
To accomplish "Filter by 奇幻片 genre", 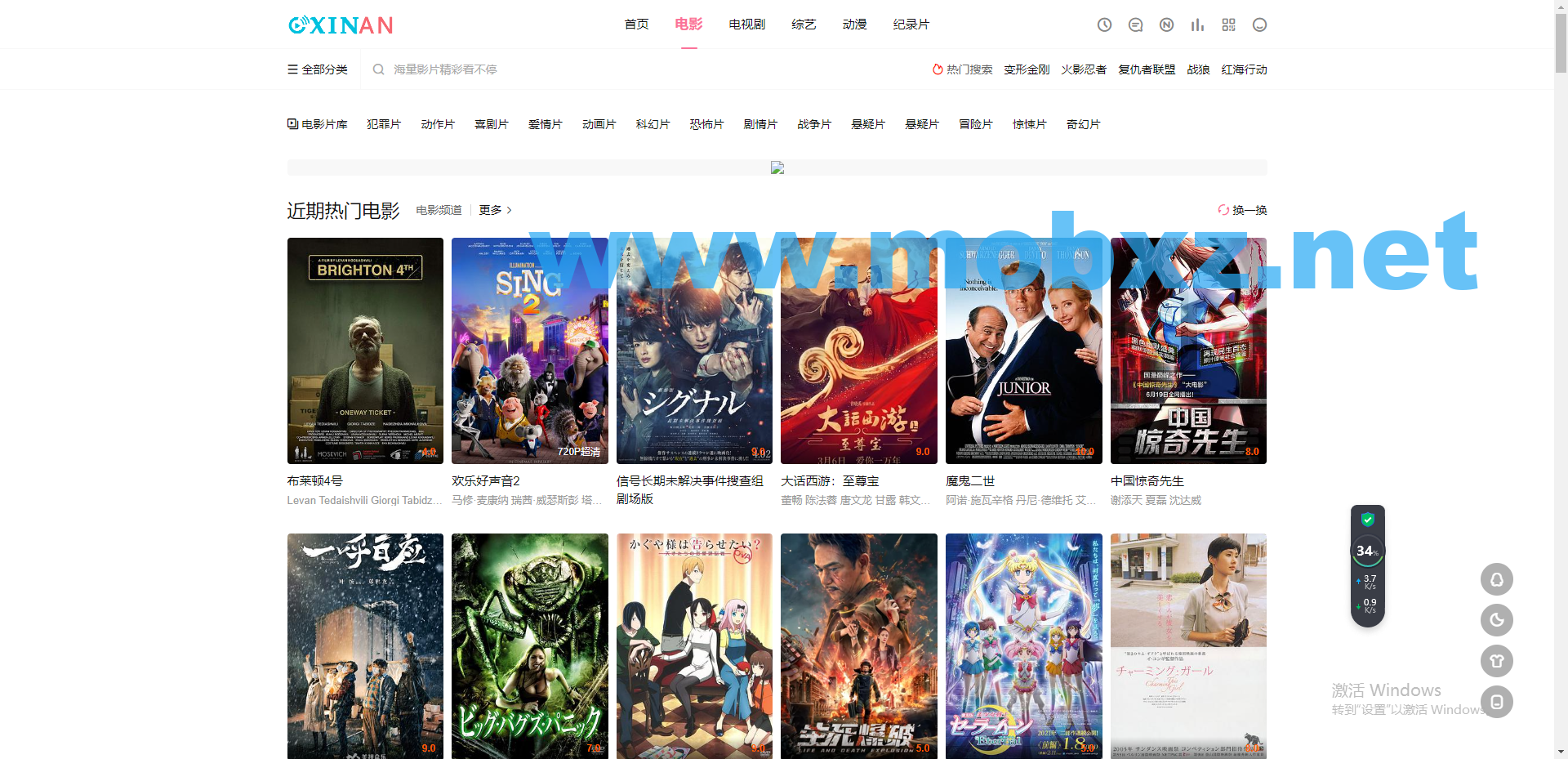I will pyautogui.click(x=1083, y=124).
